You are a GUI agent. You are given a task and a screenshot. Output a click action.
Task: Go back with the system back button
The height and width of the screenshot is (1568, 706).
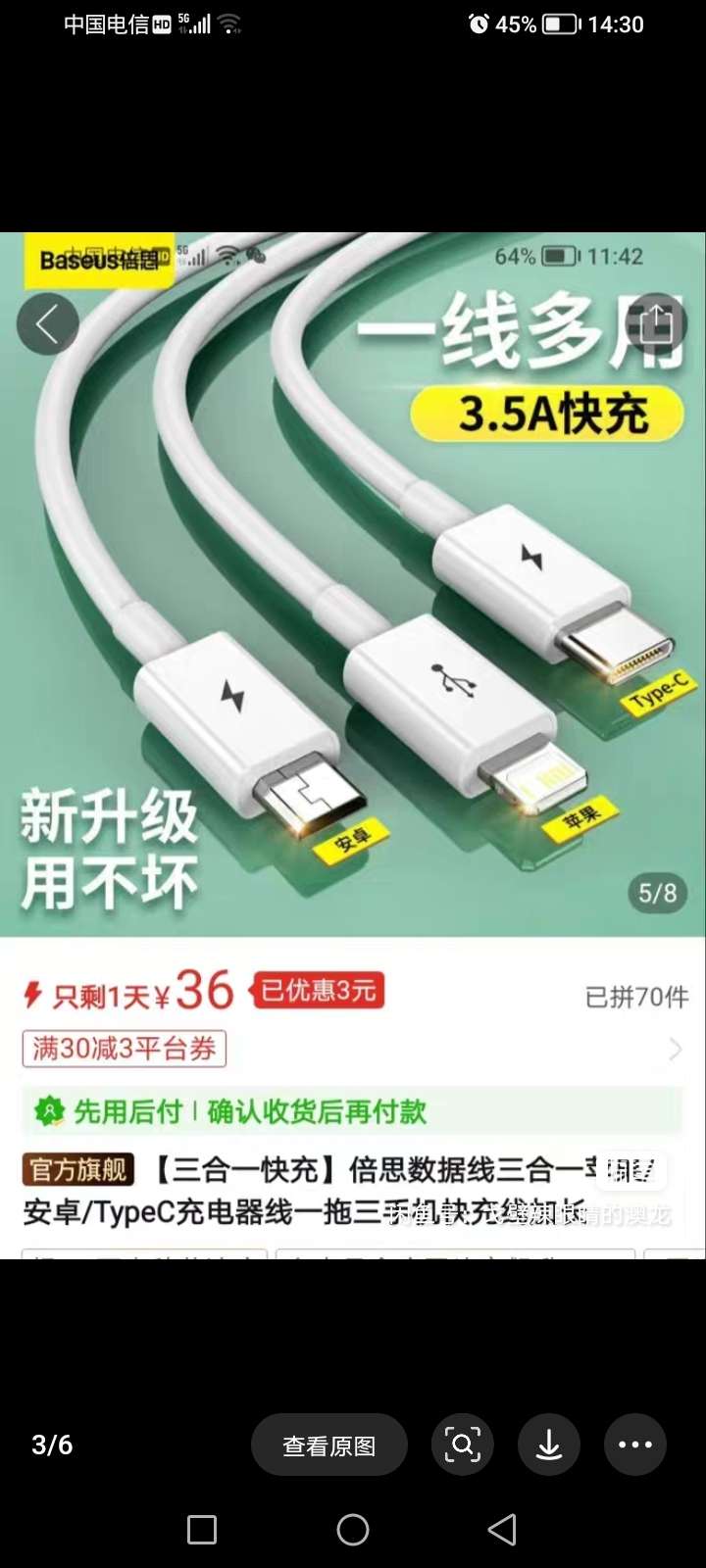point(502,1530)
